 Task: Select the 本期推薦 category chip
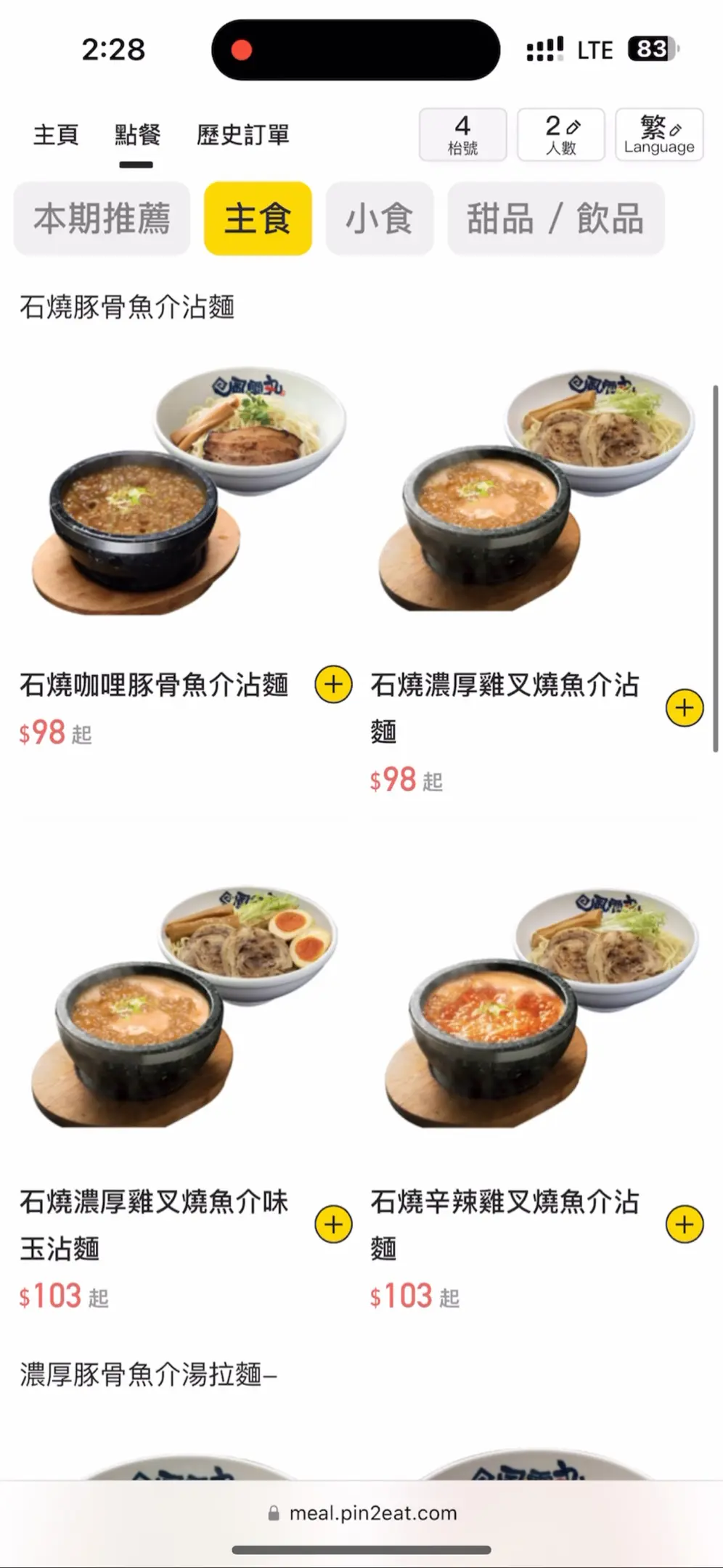point(102,219)
